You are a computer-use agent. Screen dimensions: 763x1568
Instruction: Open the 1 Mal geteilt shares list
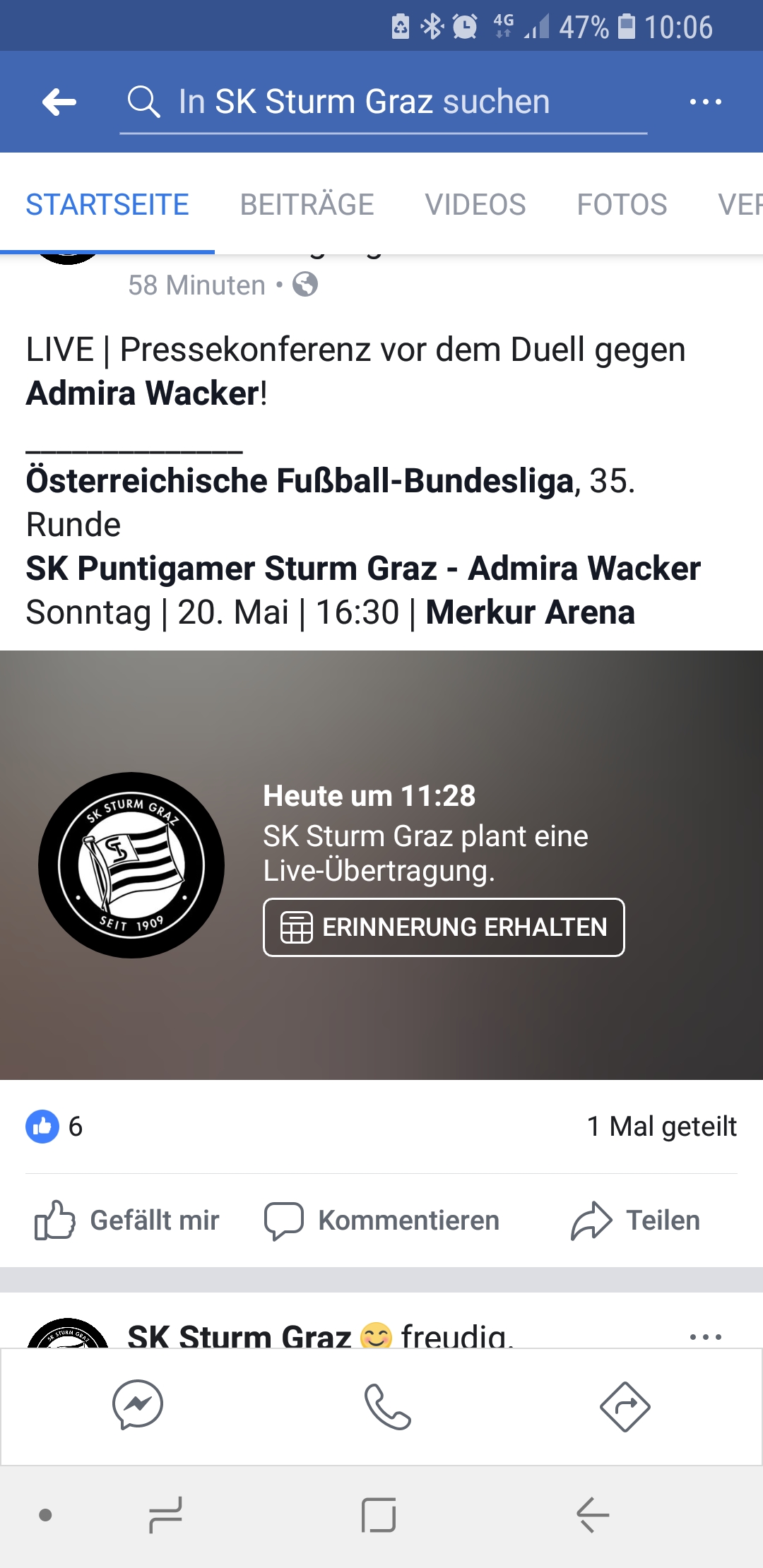click(x=662, y=1127)
